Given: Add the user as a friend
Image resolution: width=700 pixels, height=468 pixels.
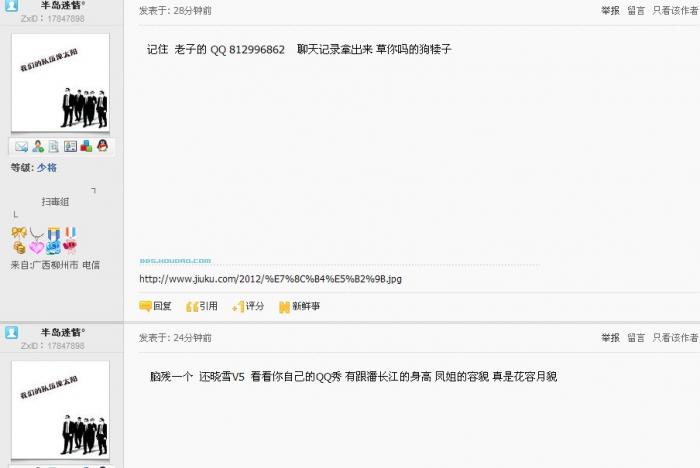Looking at the screenshot, I should click(37, 146).
